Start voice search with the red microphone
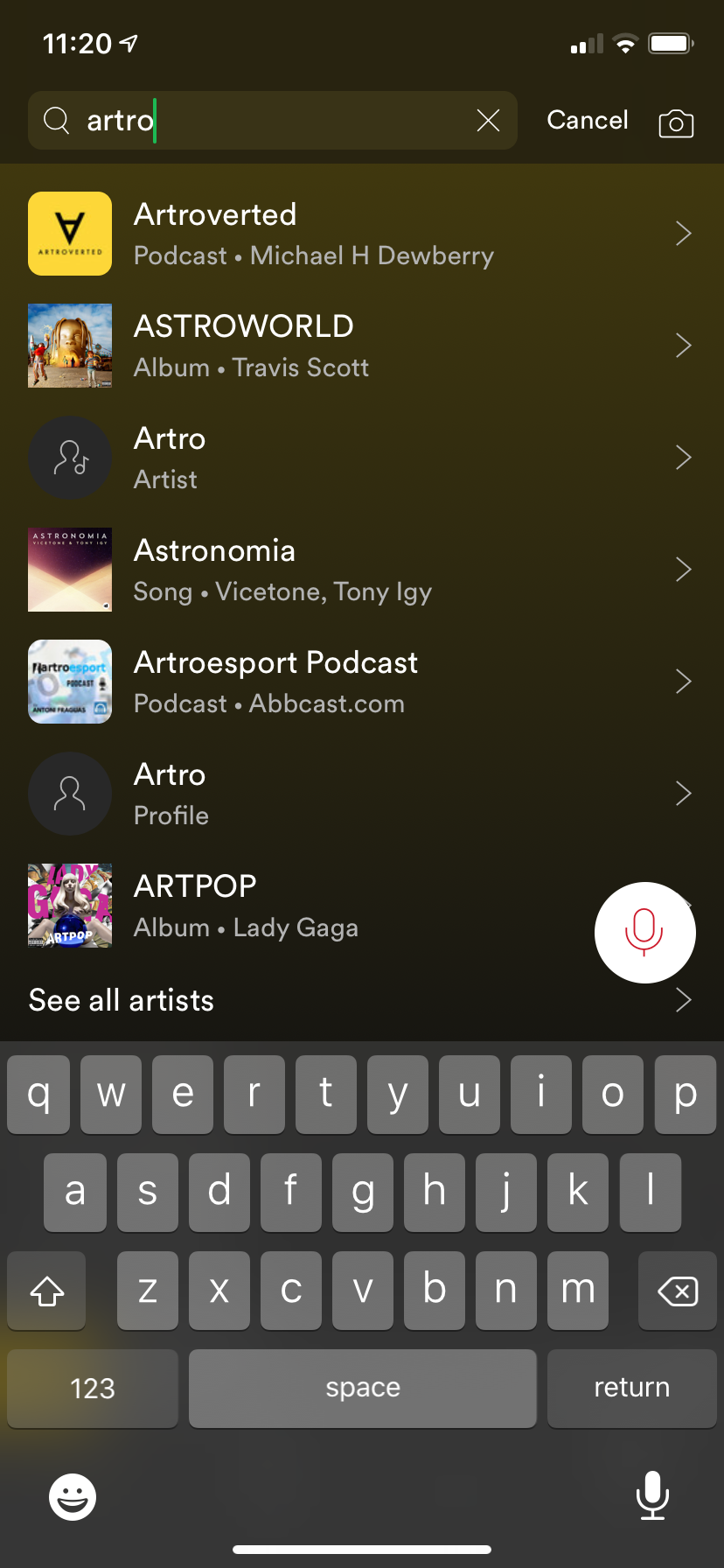The image size is (724, 1568). (644, 932)
